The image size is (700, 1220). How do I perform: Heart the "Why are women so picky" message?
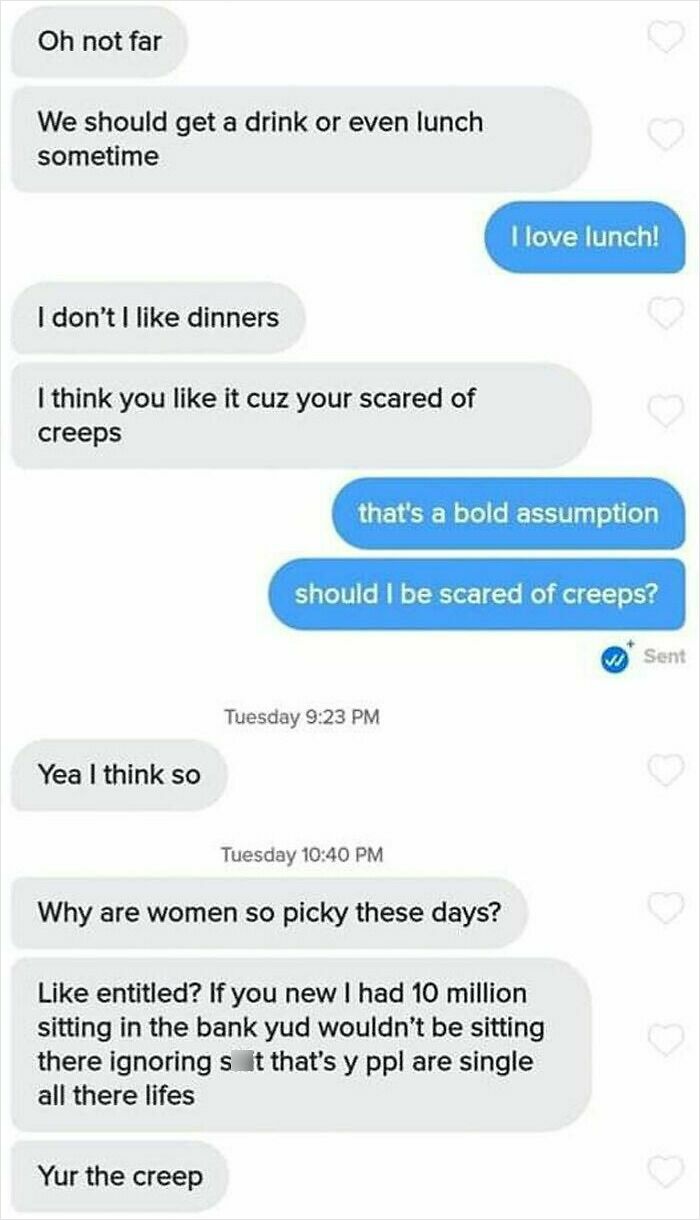(665, 909)
